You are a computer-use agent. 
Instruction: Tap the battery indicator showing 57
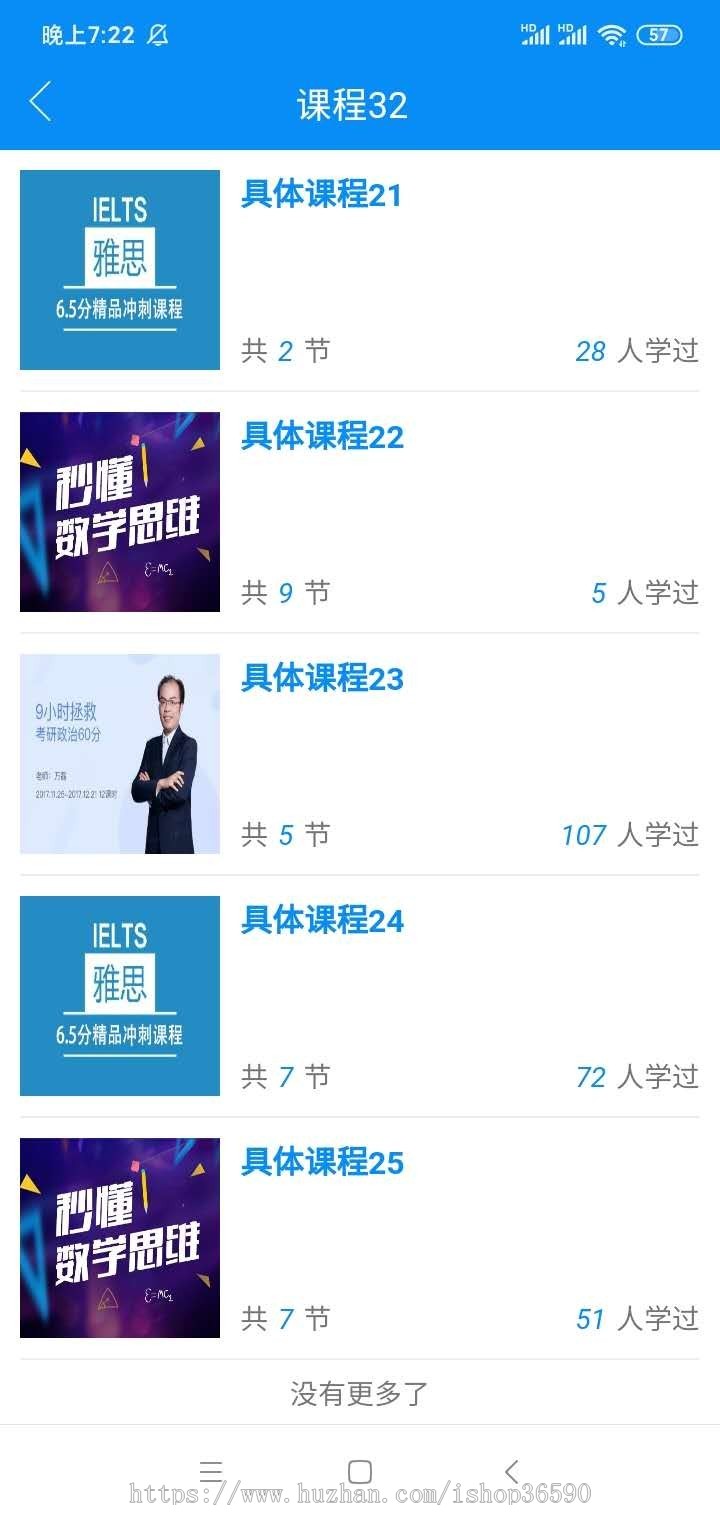[x=658, y=33]
